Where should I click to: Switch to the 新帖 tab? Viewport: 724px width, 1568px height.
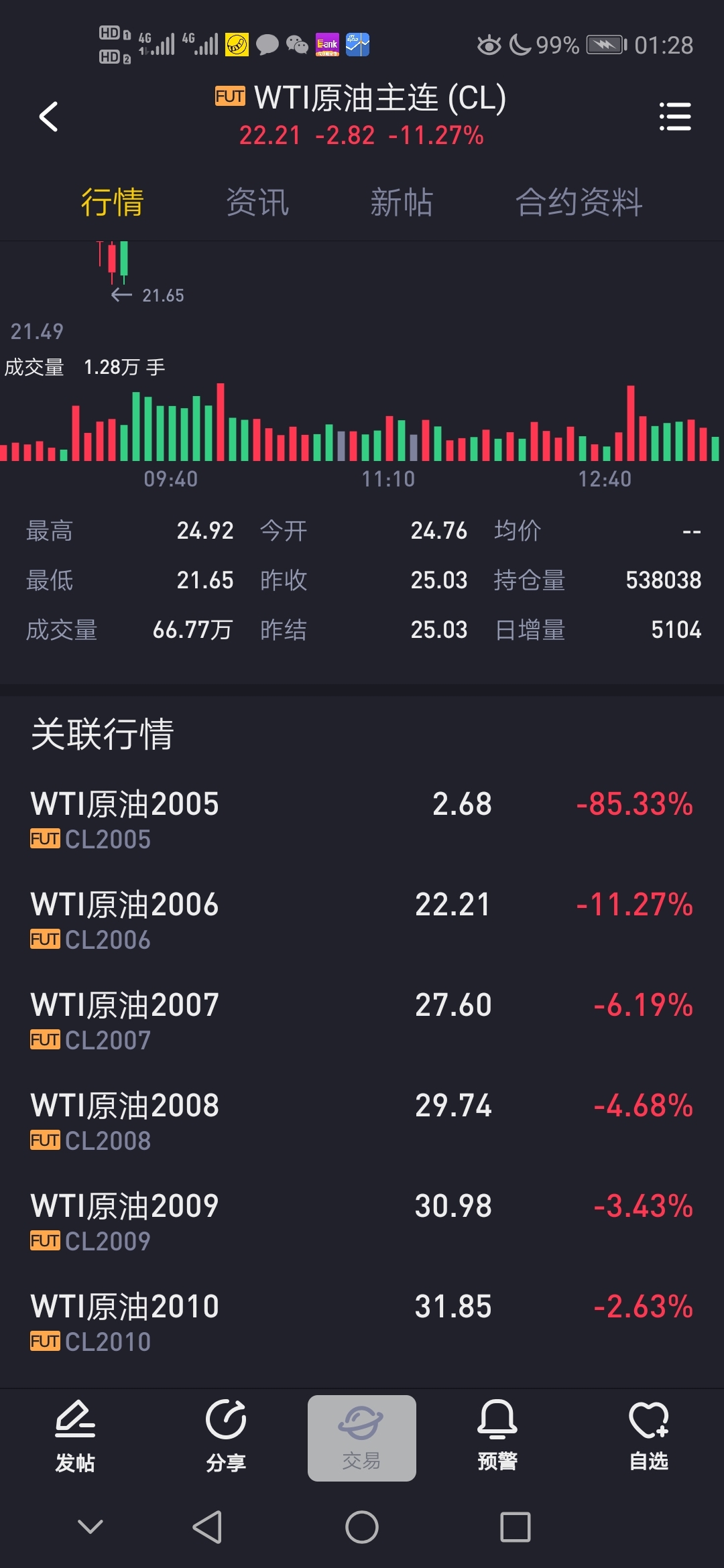402,202
